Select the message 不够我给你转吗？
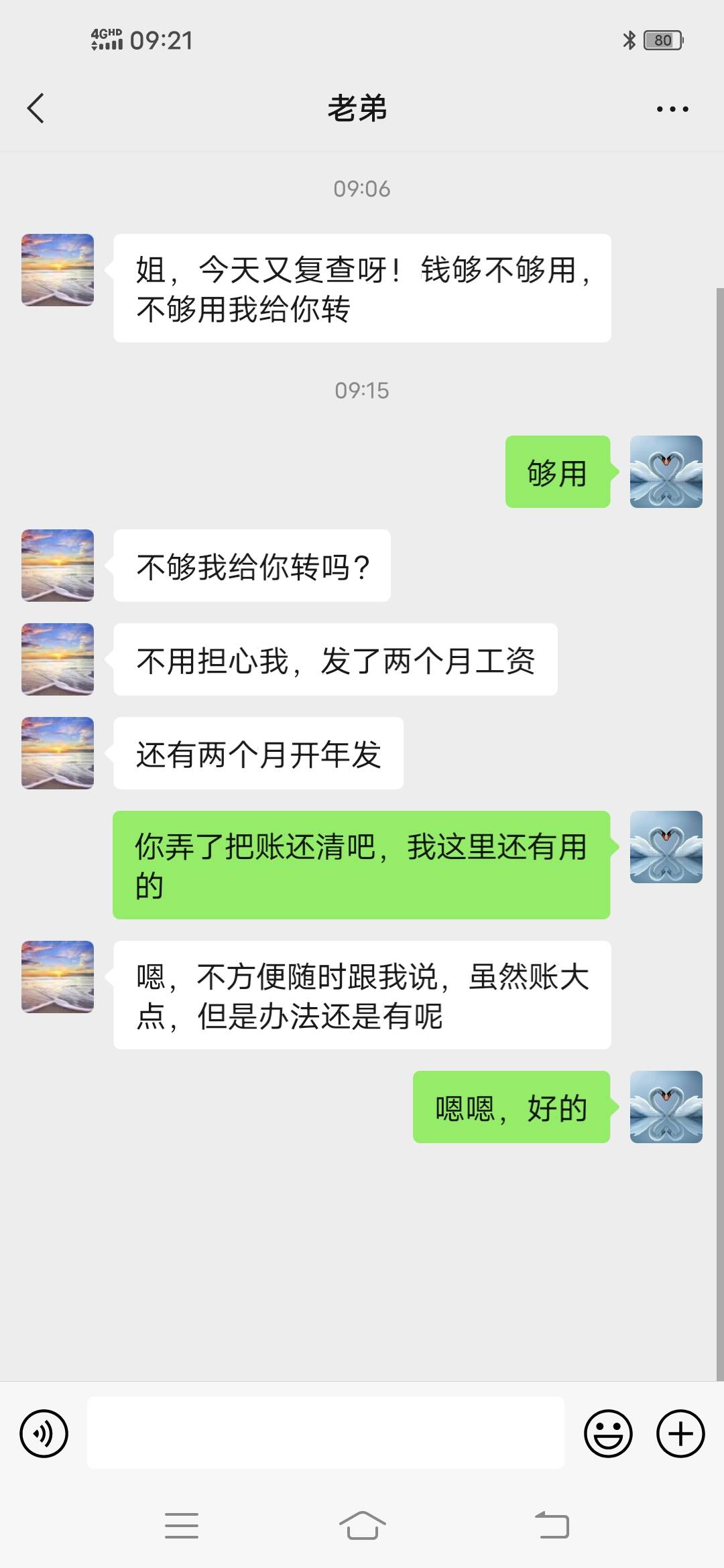724x1568 pixels. point(251,566)
